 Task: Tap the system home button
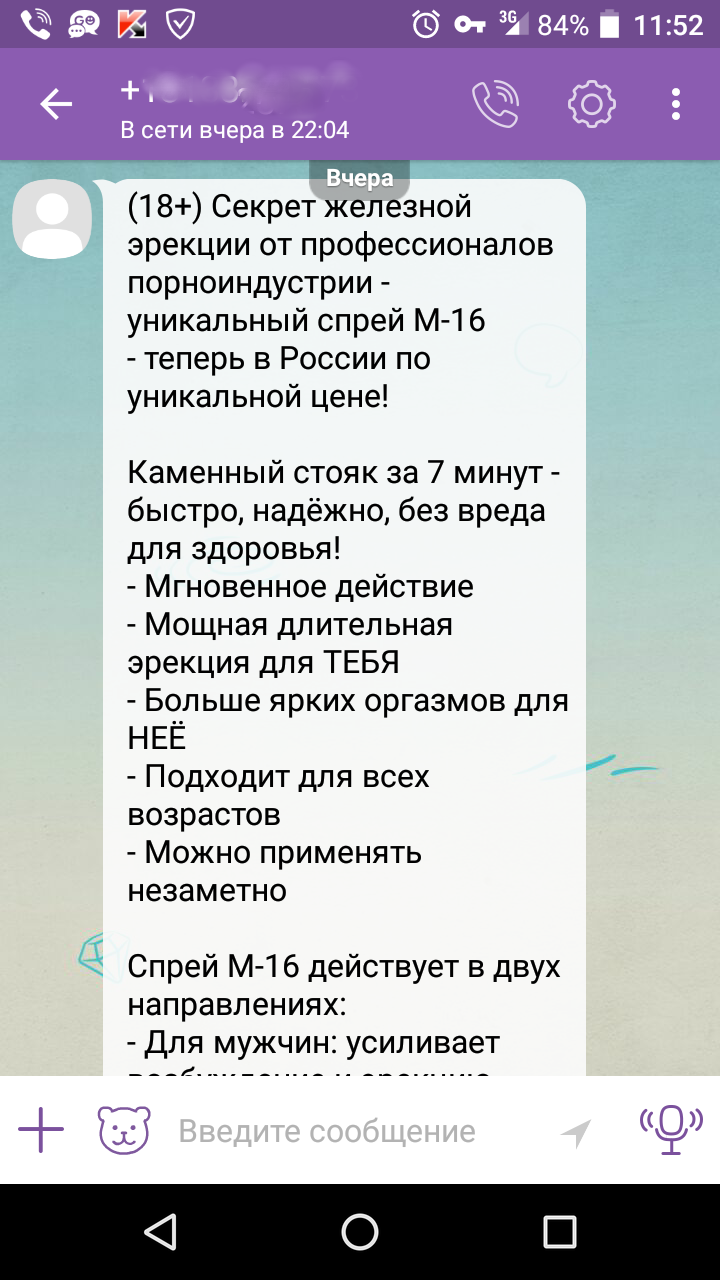coord(360,1231)
